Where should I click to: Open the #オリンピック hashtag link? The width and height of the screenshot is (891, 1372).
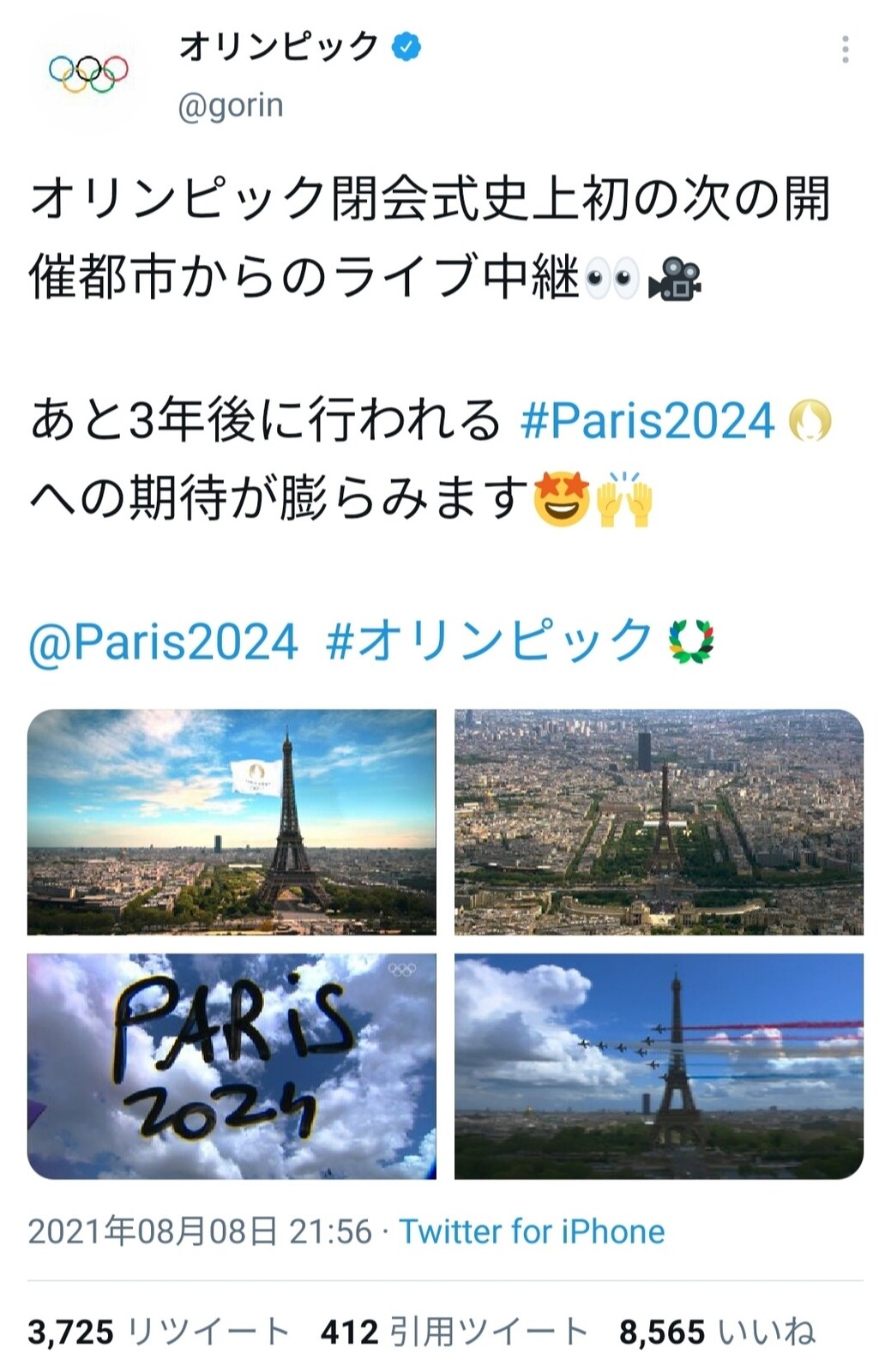coord(489,641)
